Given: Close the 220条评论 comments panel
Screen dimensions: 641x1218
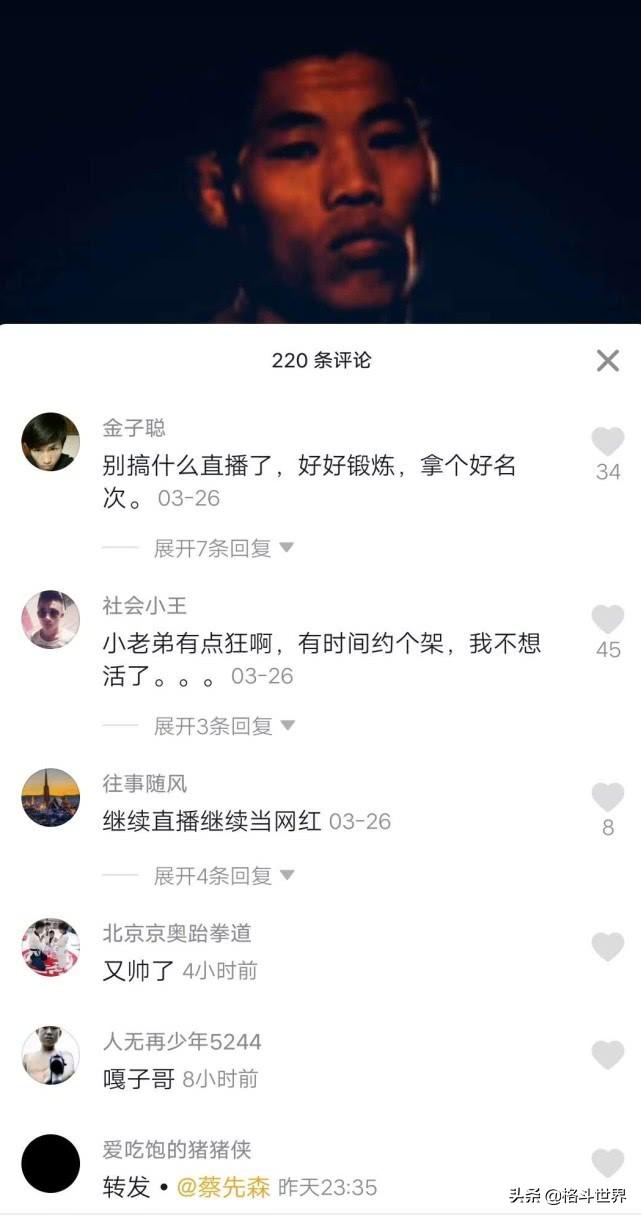Looking at the screenshot, I should pos(607,361).
